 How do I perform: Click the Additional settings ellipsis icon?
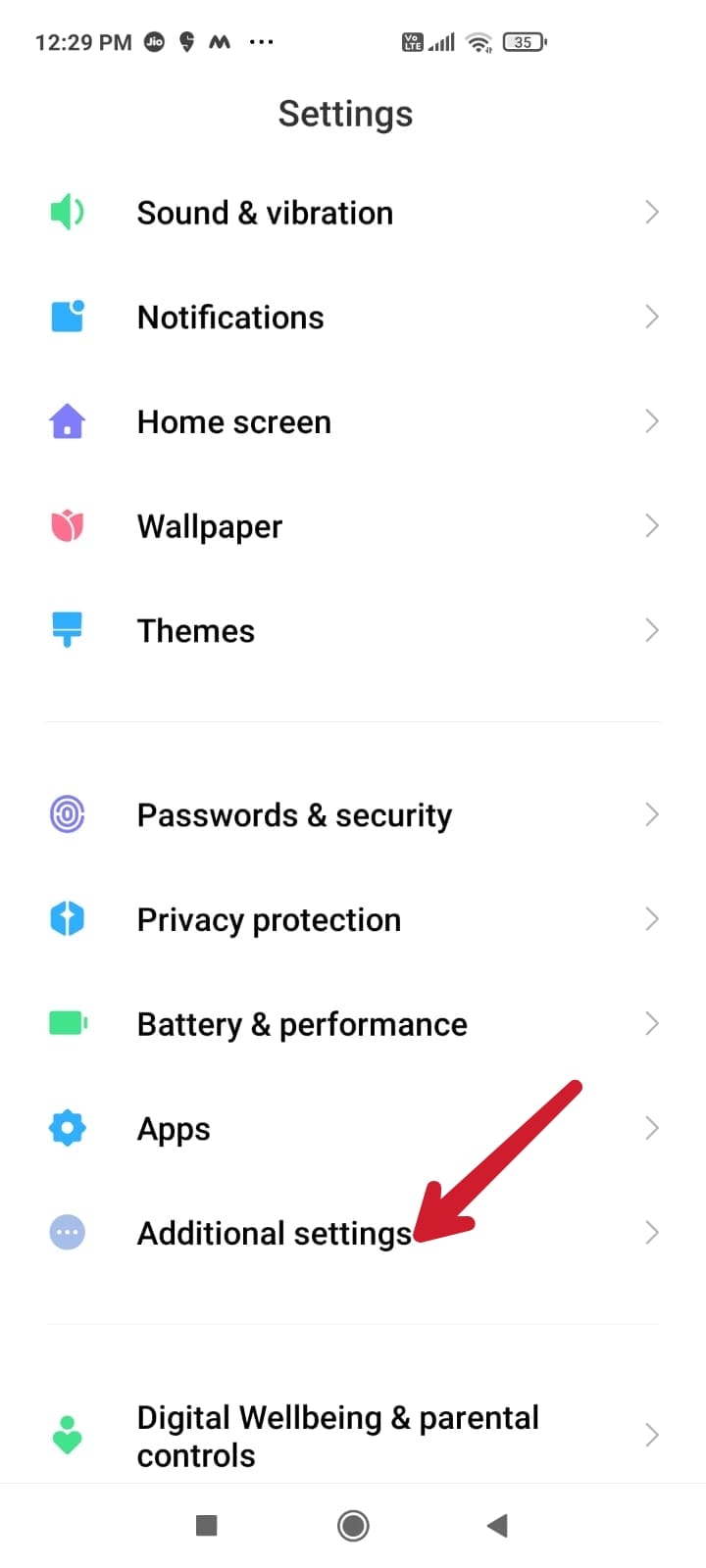coord(67,1232)
